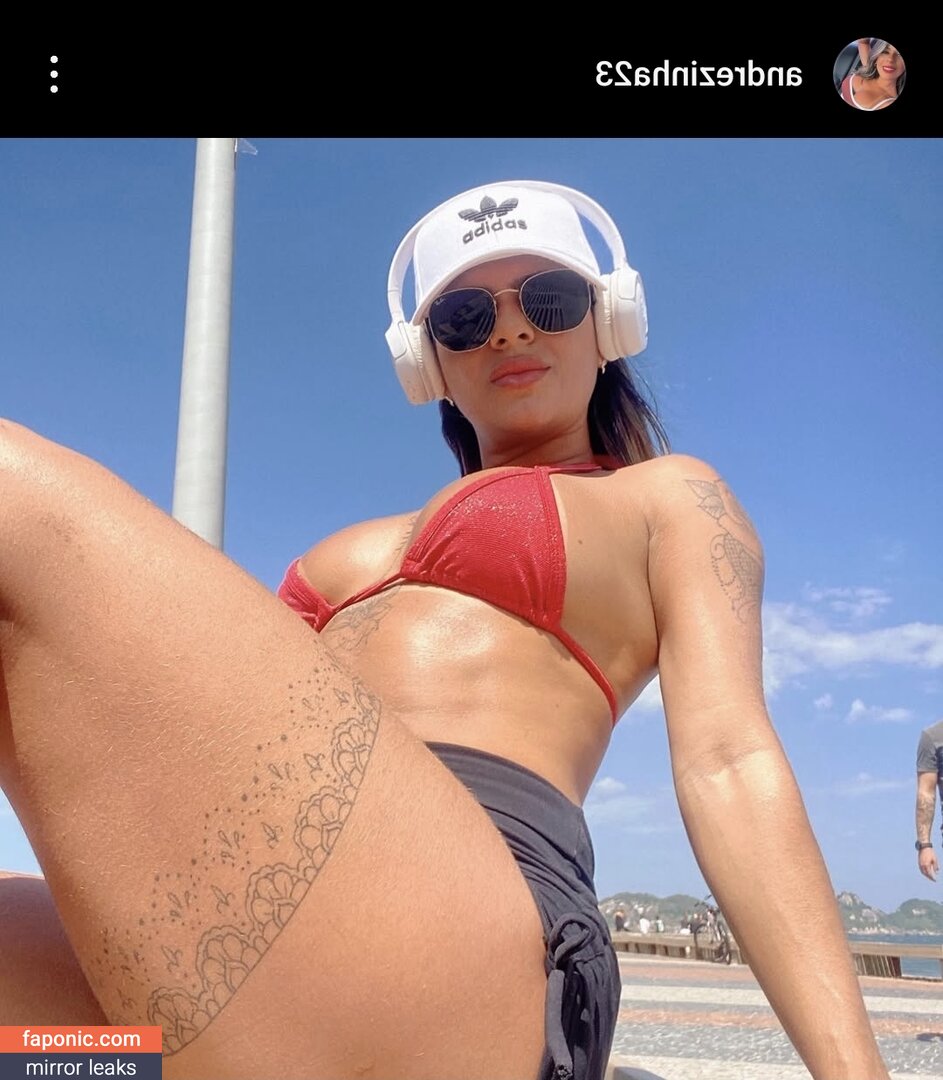Screen dimensions: 943x1080
Task: Open account options from the kebab menu
Action: [53, 72]
